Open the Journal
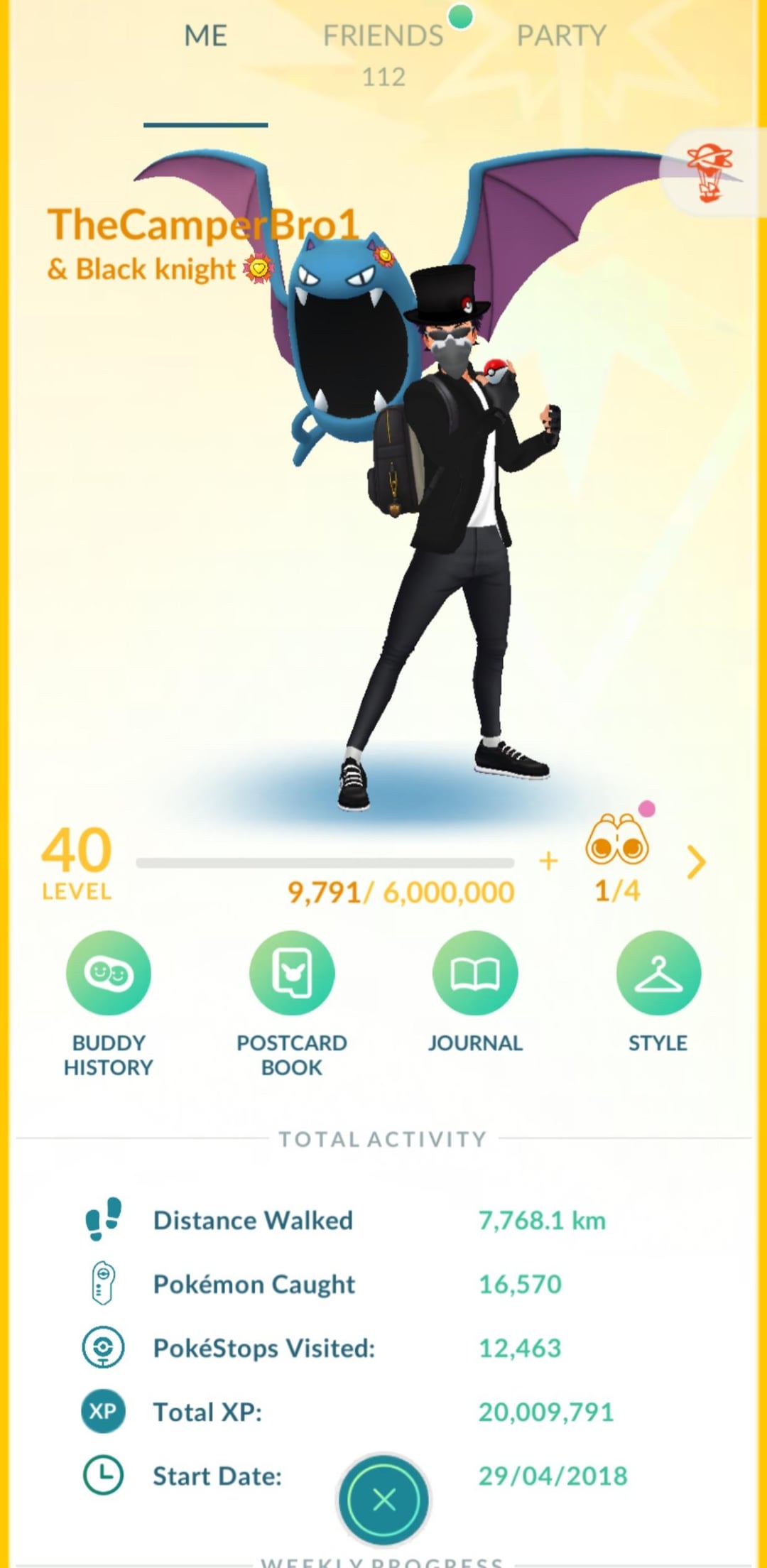The width and height of the screenshot is (767, 1568). click(x=475, y=973)
